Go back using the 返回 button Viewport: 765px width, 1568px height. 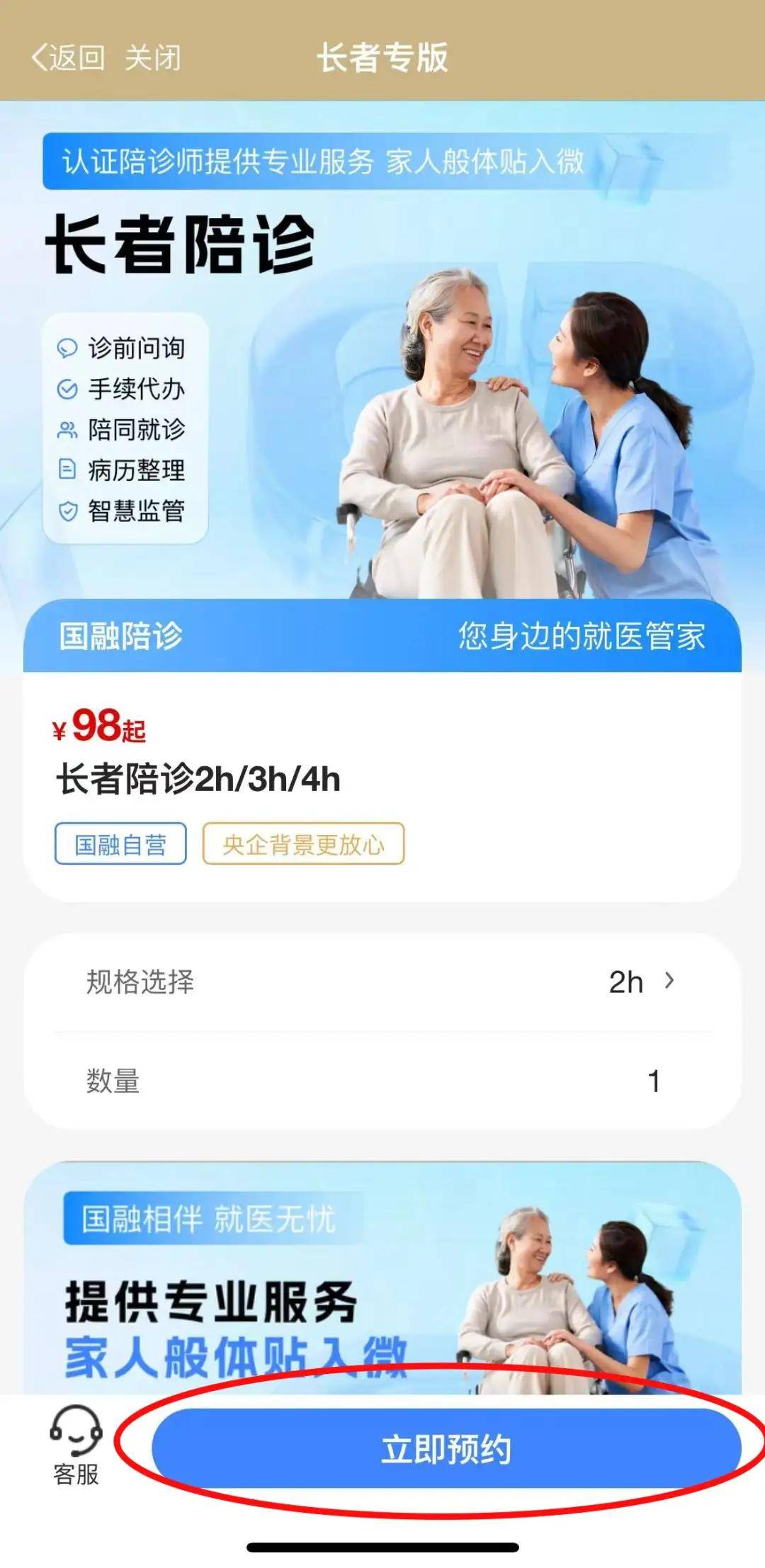point(69,57)
